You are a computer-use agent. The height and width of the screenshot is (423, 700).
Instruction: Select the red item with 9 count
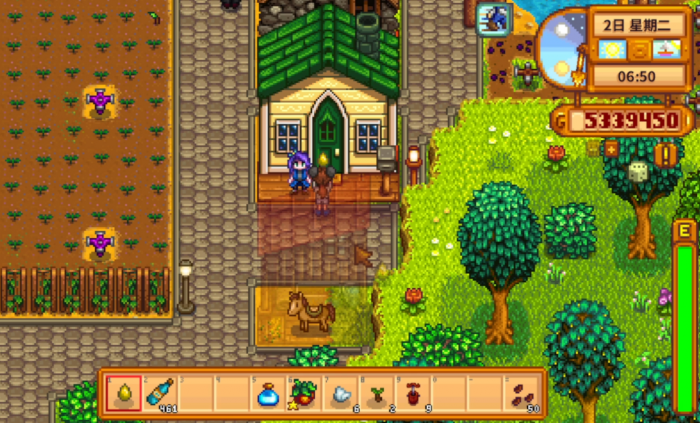point(412,393)
